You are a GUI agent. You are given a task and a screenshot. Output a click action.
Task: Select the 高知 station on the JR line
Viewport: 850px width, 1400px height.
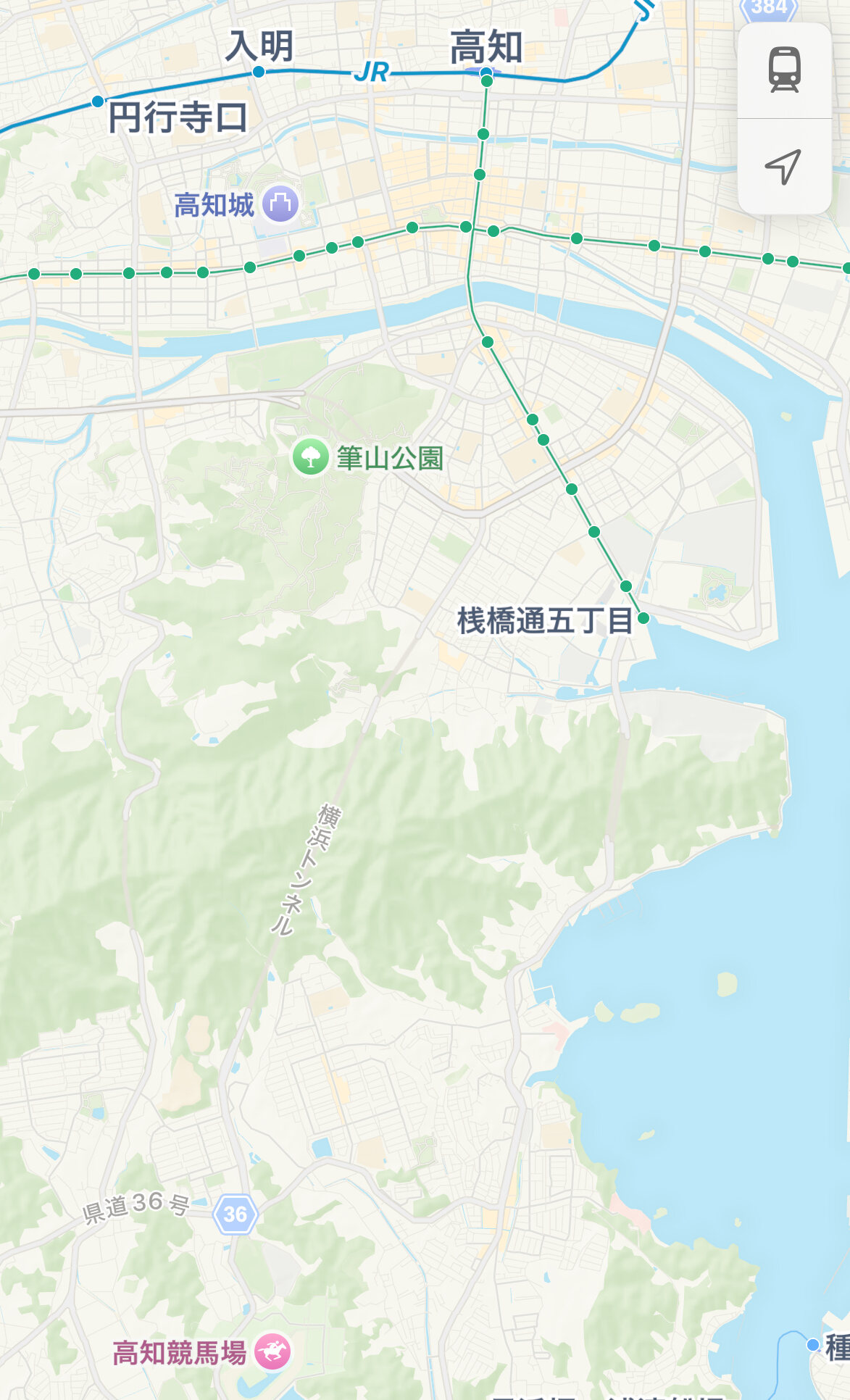486,73
